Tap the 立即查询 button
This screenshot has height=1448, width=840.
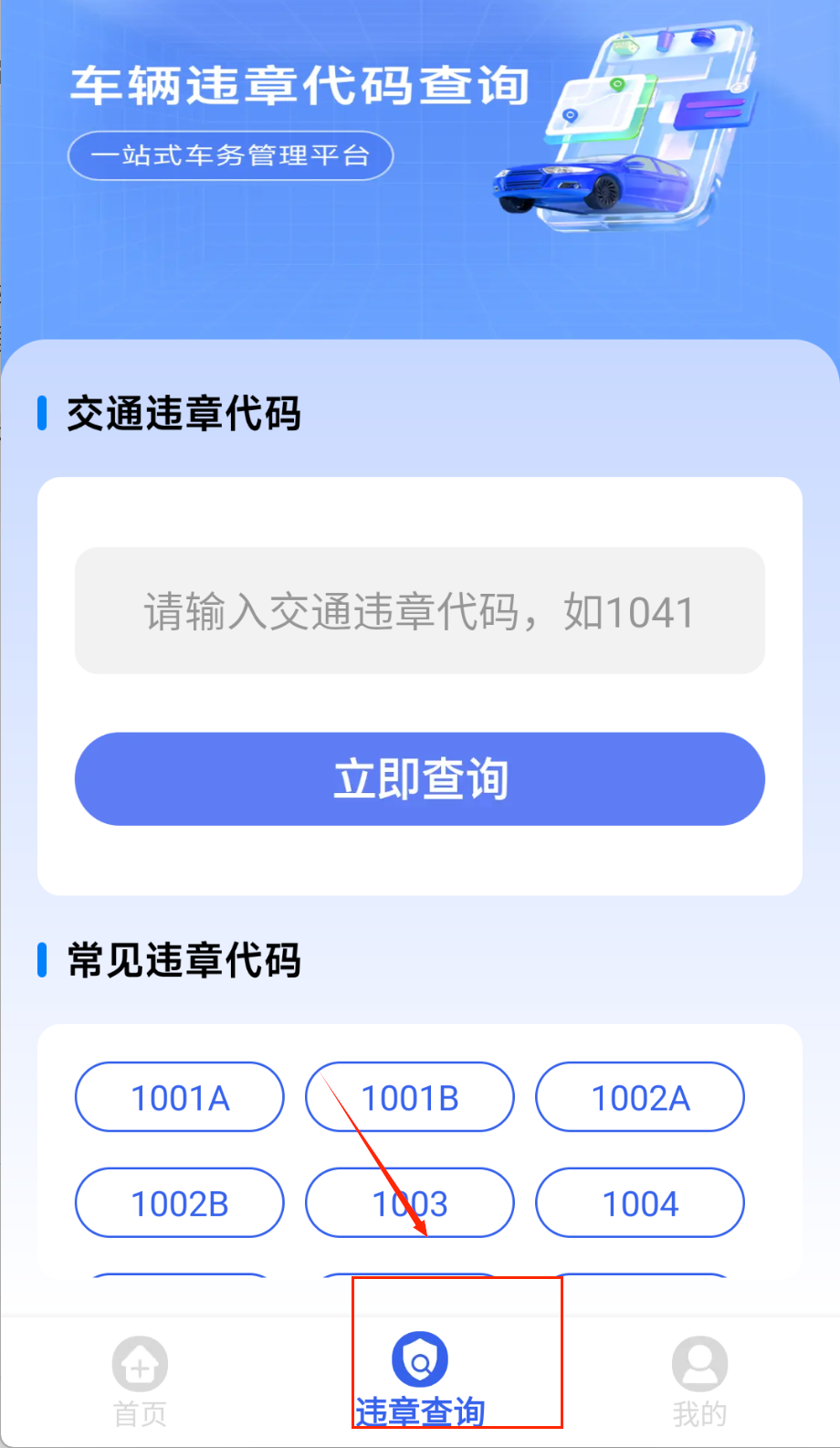[x=419, y=778]
